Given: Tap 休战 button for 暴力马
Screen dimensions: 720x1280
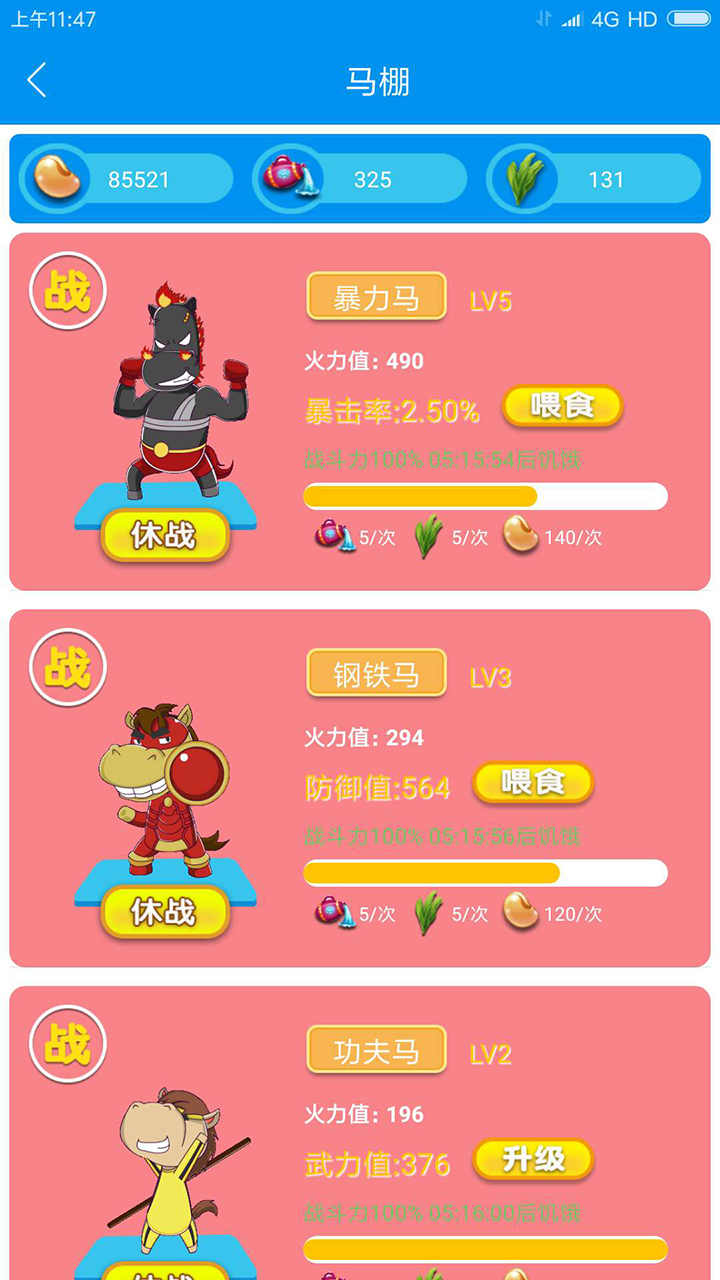Looking at the screenshot, I should (165, 536).
